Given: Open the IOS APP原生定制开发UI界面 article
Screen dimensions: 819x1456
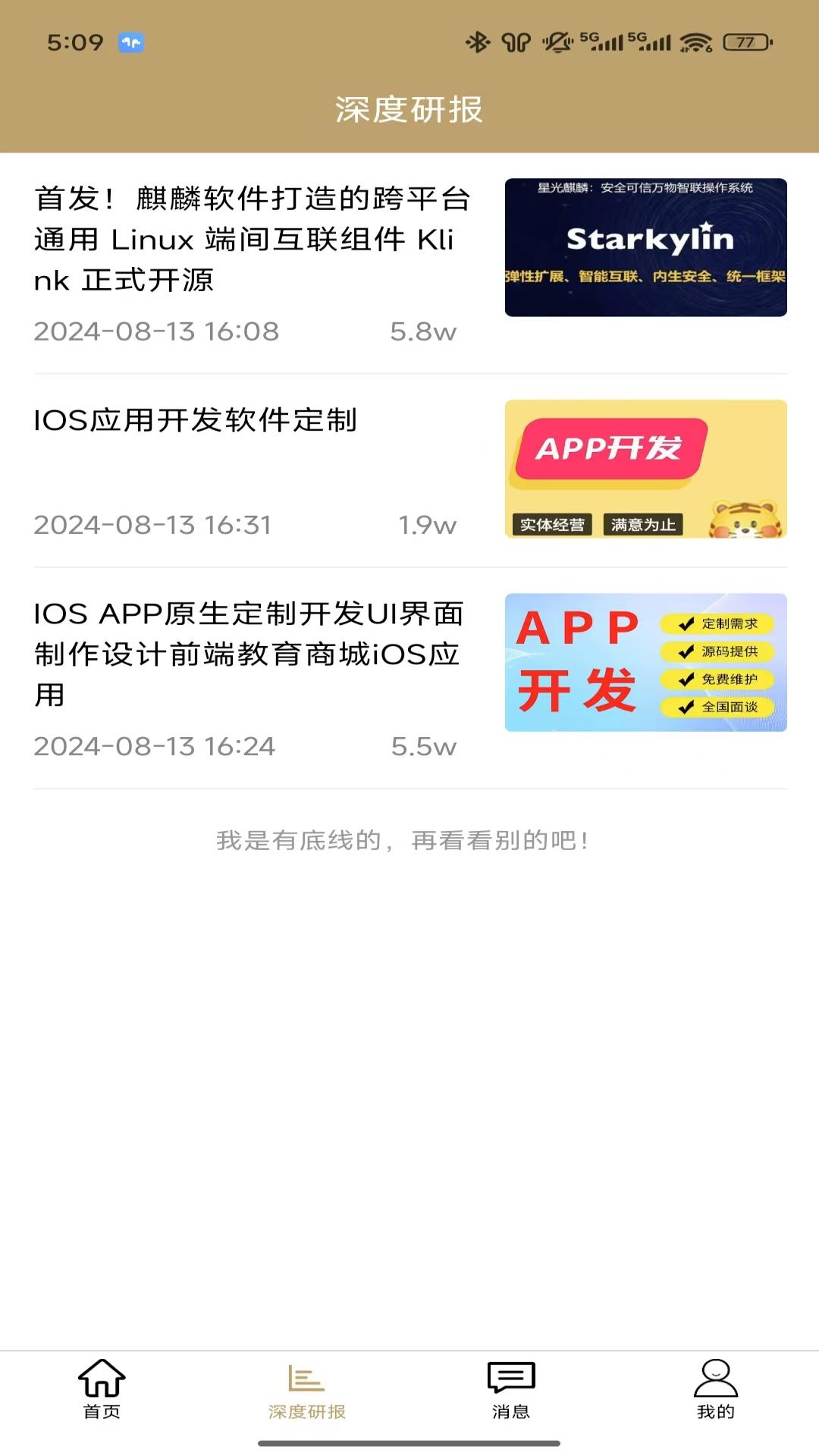Looking at the screenshot, I should [250, 654].
